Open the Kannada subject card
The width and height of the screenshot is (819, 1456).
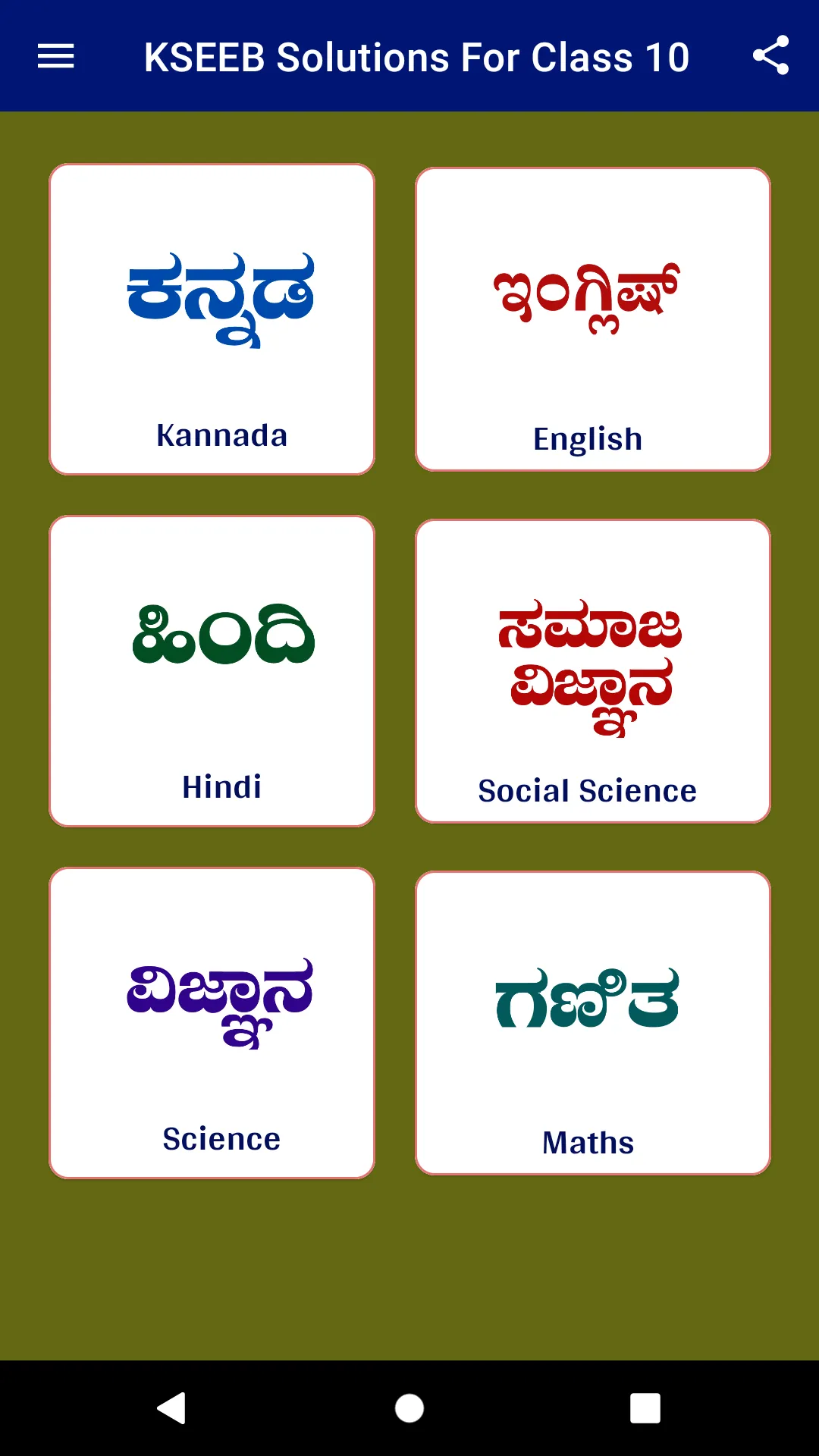[212, 319]
